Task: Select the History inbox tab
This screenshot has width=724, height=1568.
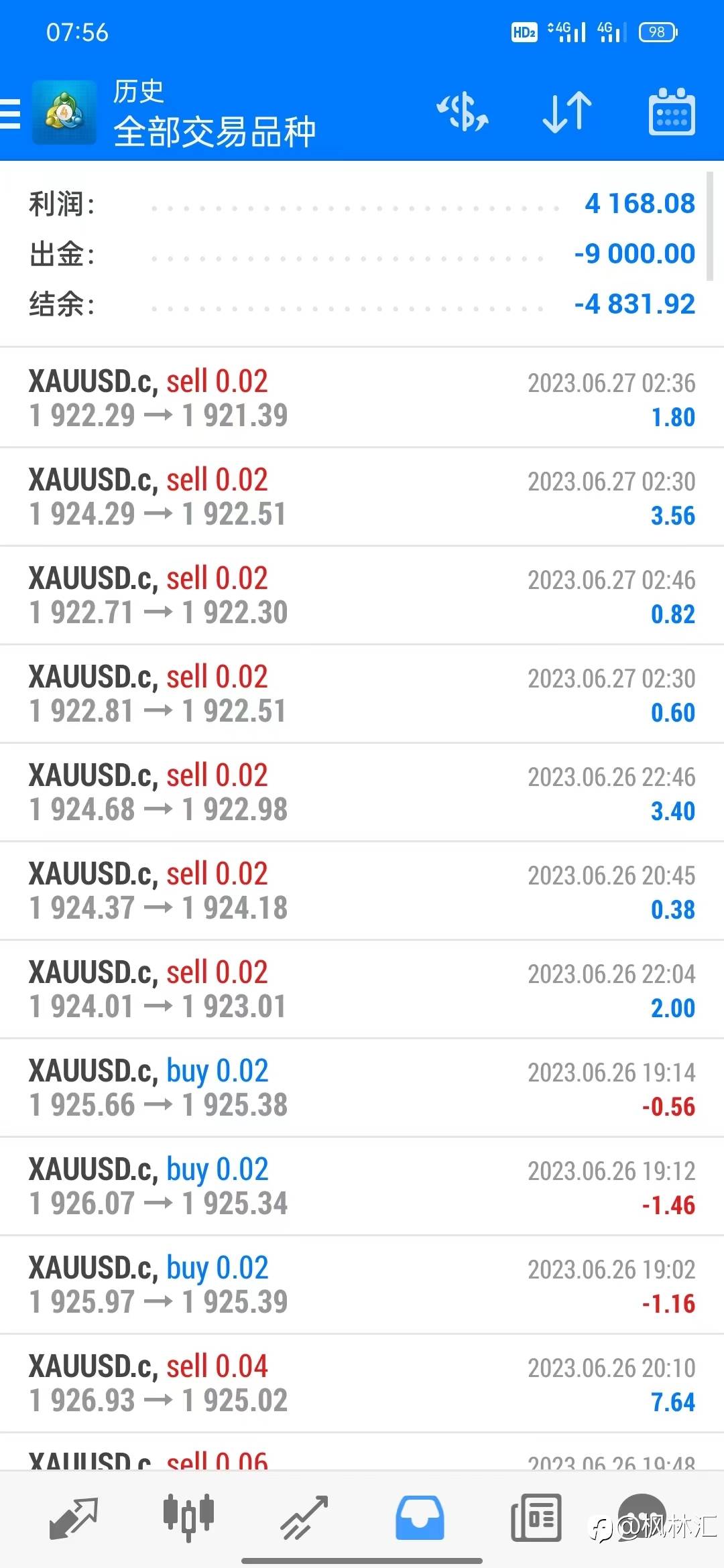Action: click(x=420, y=1517)
